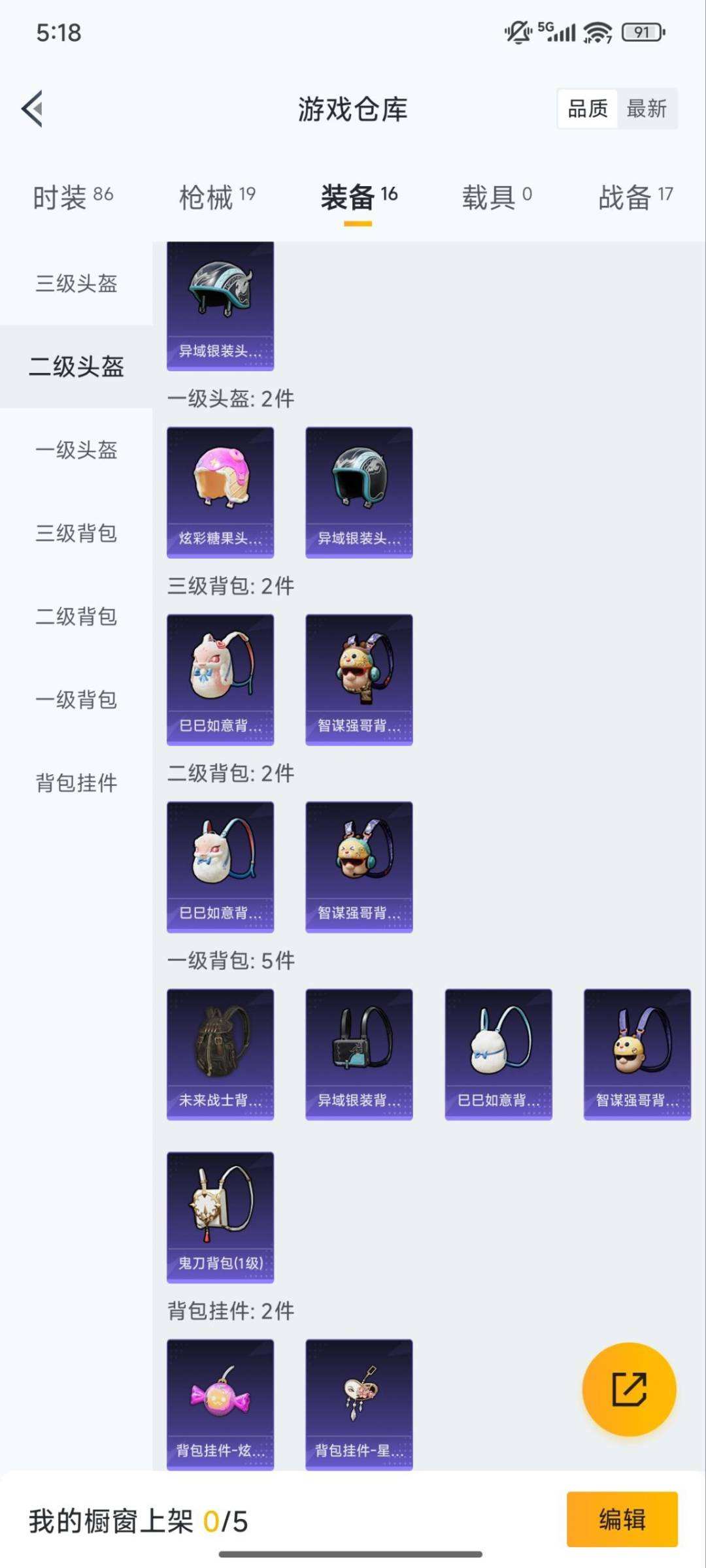Open the 战备 tab
Viewport: 706px width, 1568px height.
(x=635, y=197)
